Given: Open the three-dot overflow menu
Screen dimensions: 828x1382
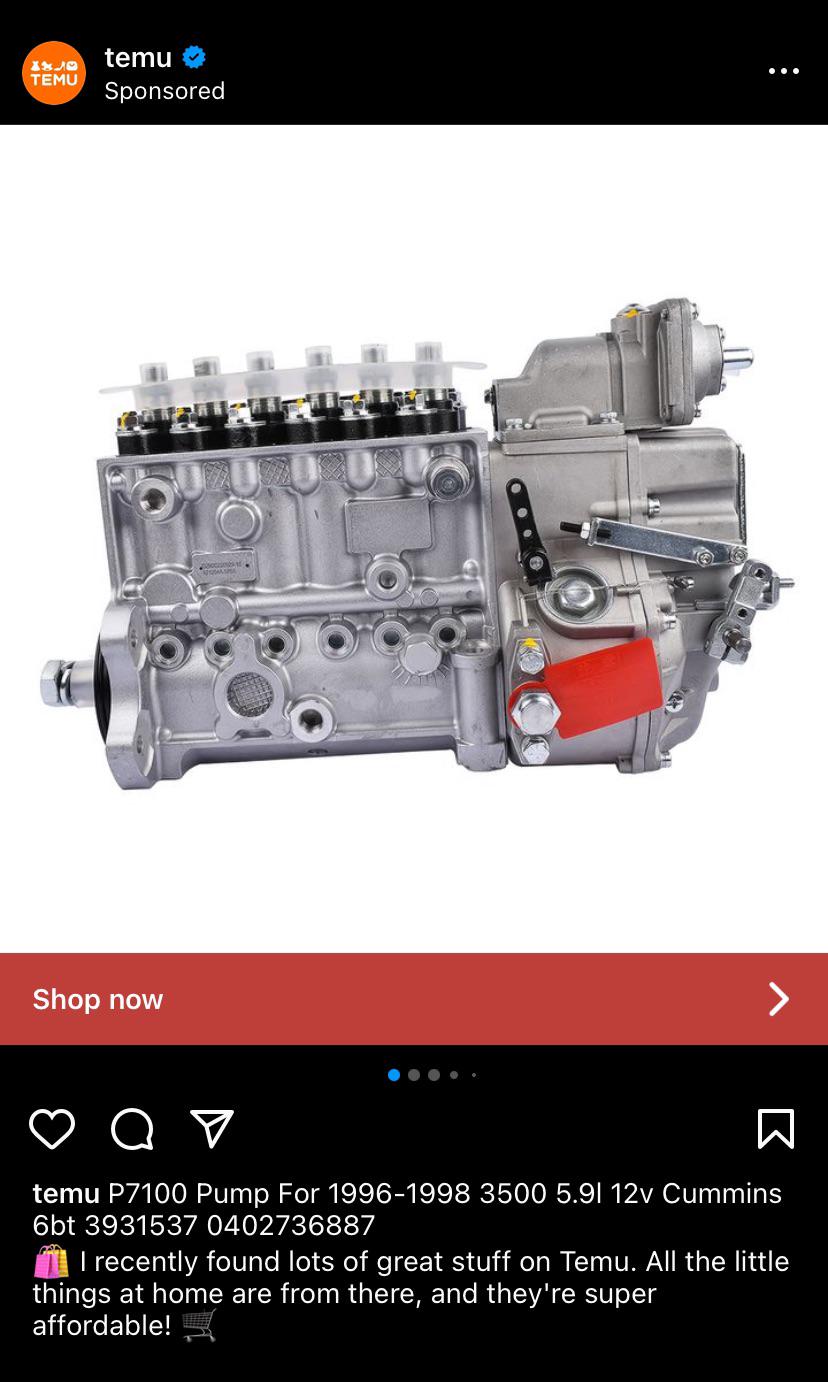Looking at the screenshot, I should (783, 71).
